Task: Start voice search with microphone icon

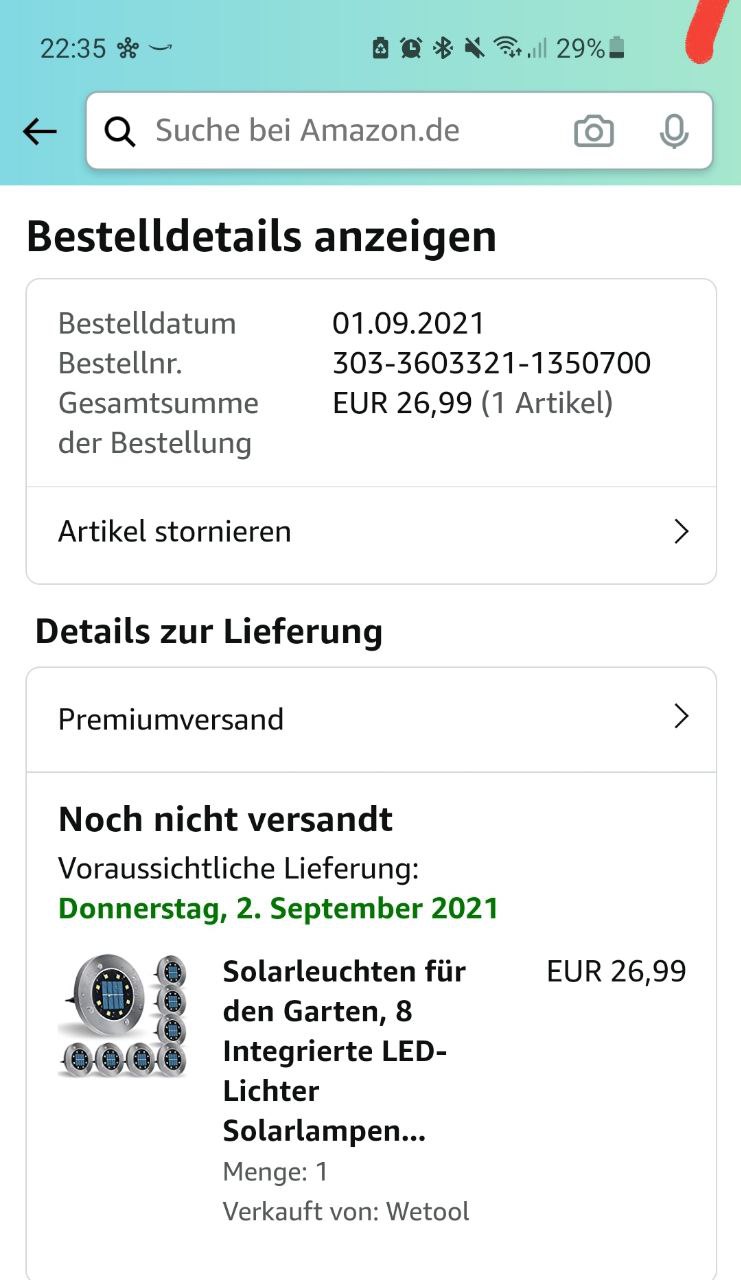Action: pos(675,131)
